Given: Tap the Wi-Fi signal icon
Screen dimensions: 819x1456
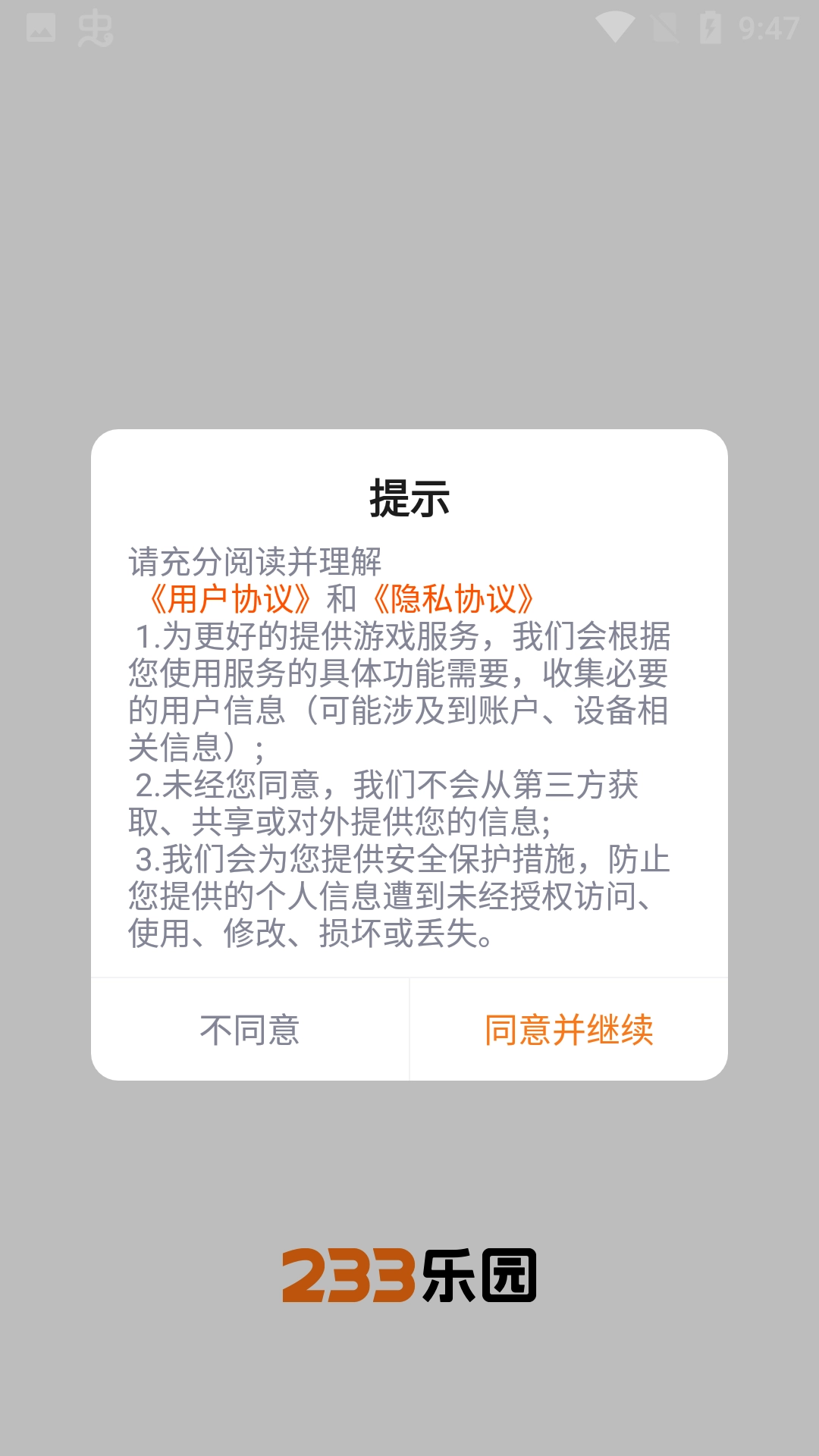Looking at the screenshot, I should (616, 25).
